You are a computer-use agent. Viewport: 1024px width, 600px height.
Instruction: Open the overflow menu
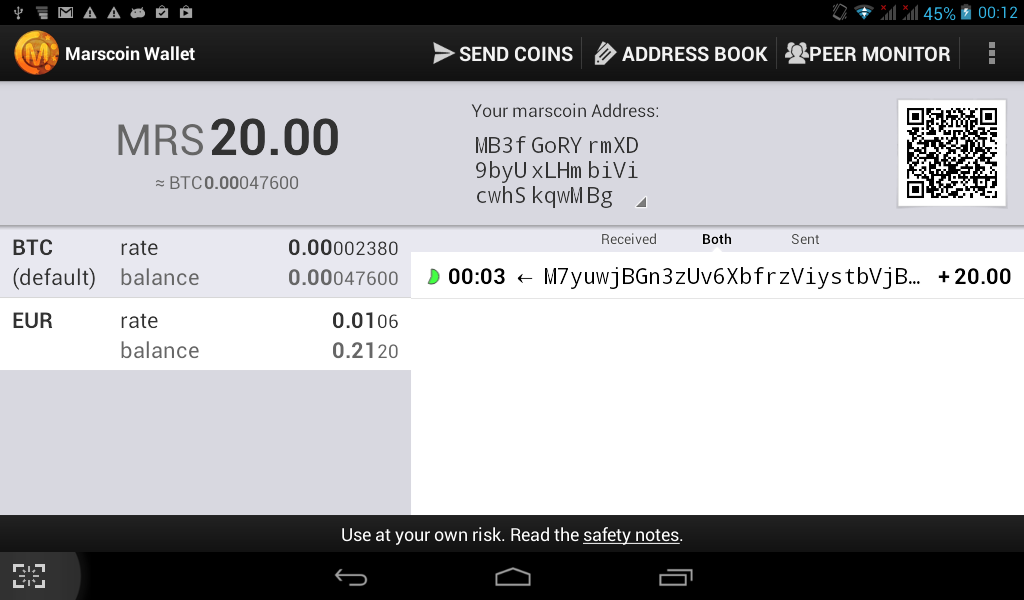point(991,54)
